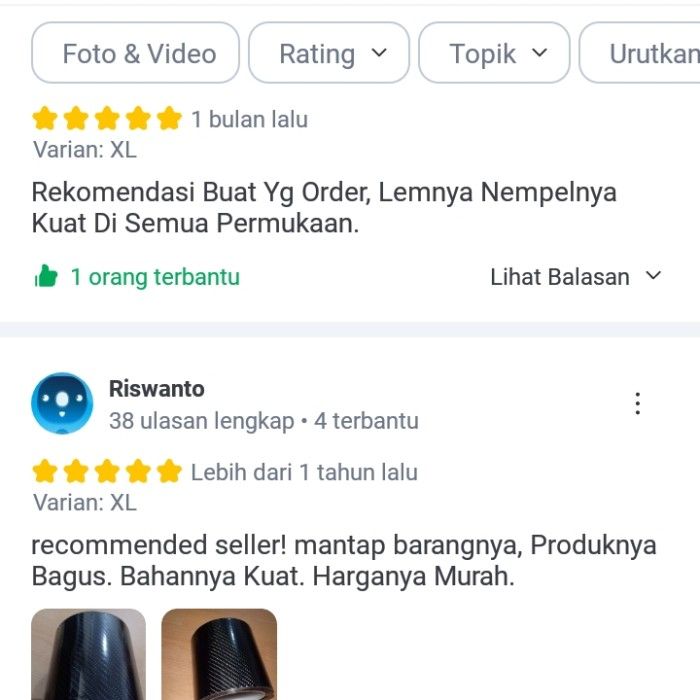View Riswanto's second review photo
The height and width of the screenshot is (700, 700).
coord(219,654)
